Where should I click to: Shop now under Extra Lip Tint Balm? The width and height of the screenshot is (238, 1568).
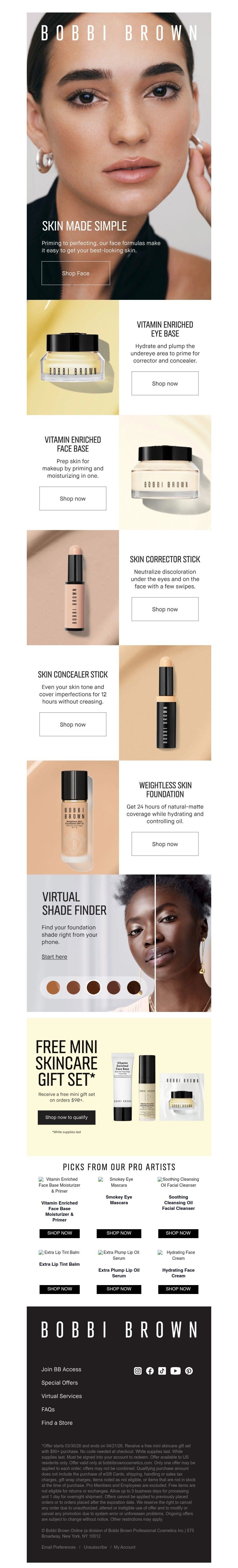click(x=60, y=1289)
